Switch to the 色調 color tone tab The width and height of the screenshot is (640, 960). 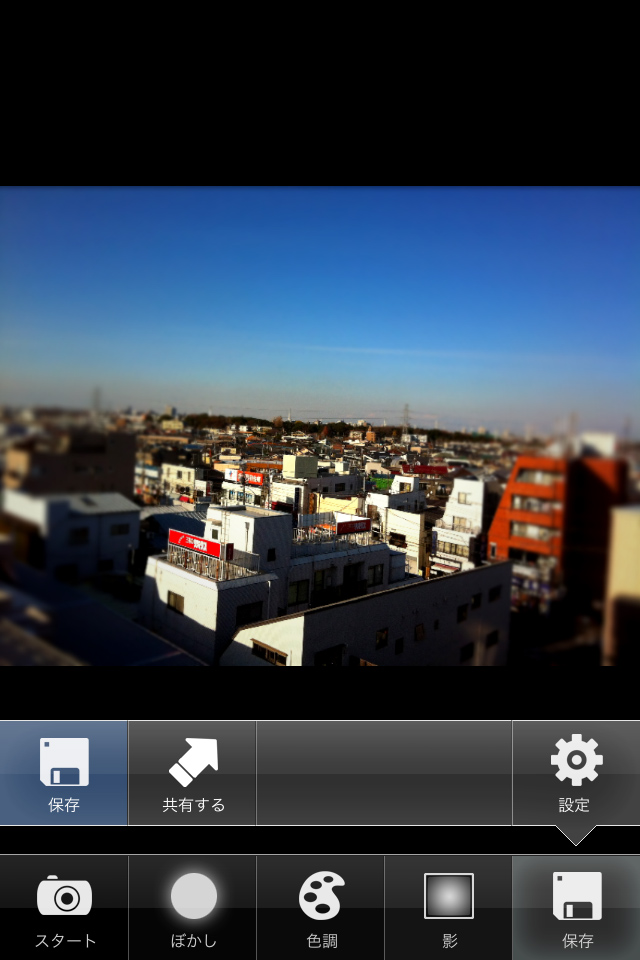pyautogui.click(x=321, y=907)
